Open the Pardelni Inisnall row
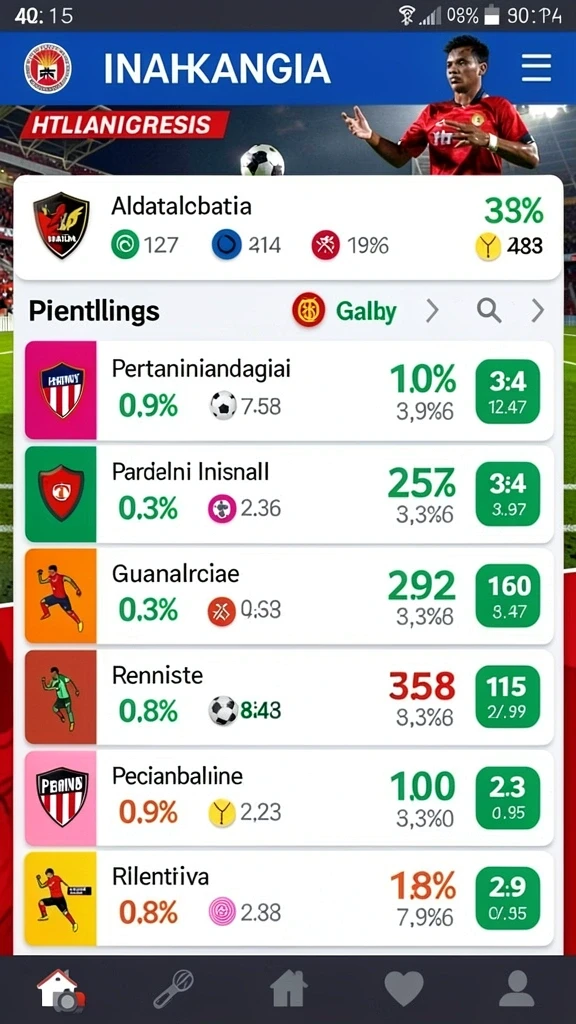Screen dimensions: 576x1024 point(289,493)
